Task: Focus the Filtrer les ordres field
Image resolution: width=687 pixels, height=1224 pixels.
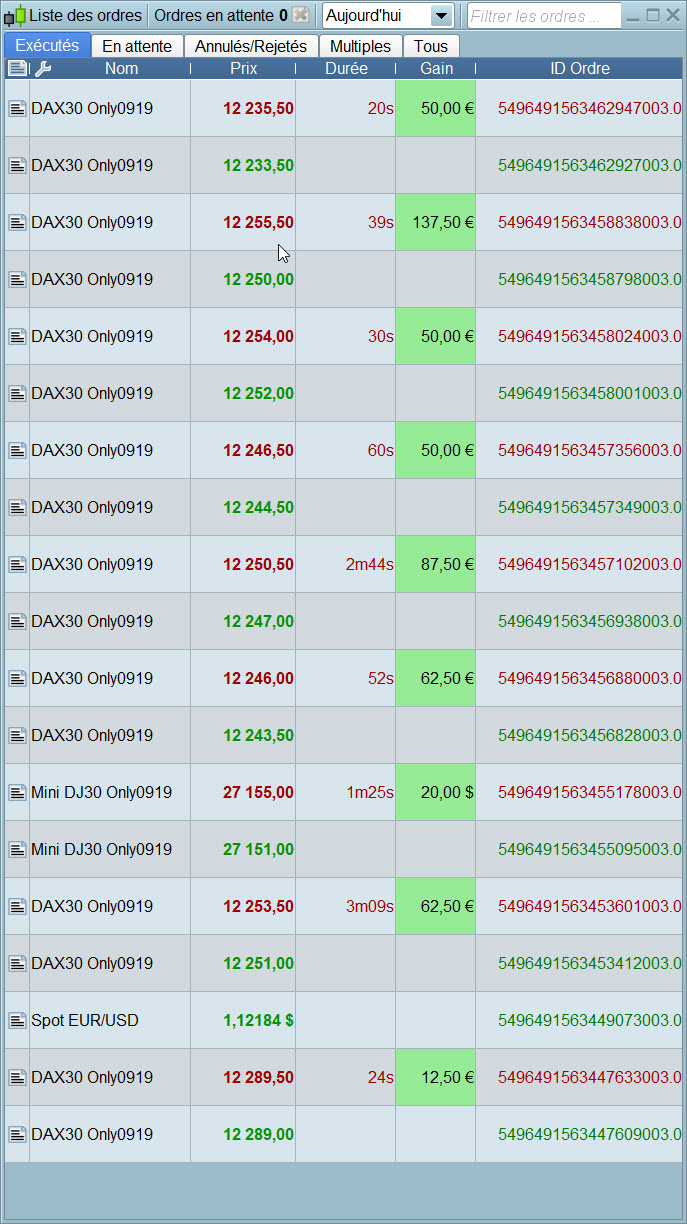Action: point(543,16)
